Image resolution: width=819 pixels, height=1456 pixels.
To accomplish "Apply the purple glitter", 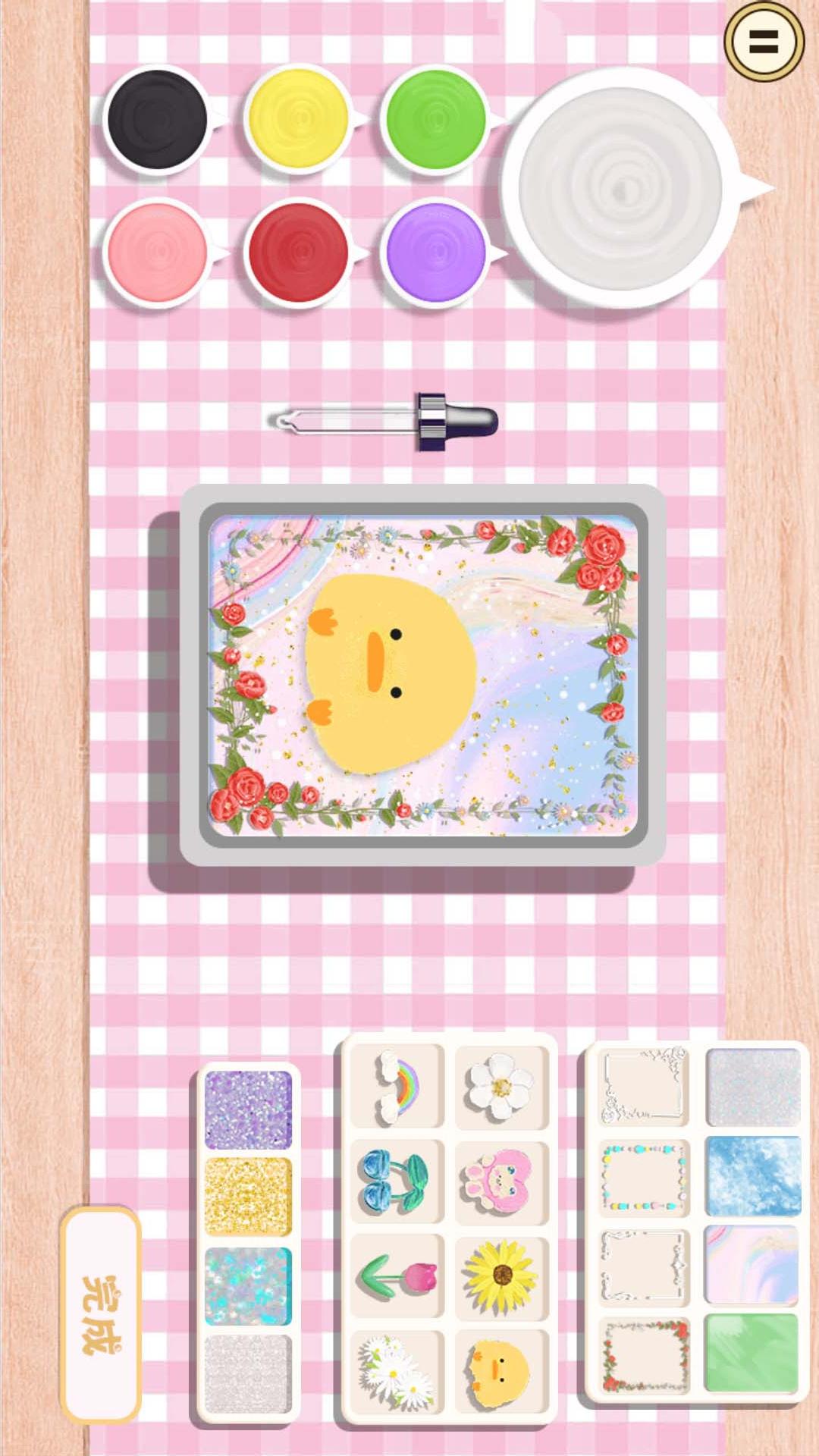I will (248, 1109).
